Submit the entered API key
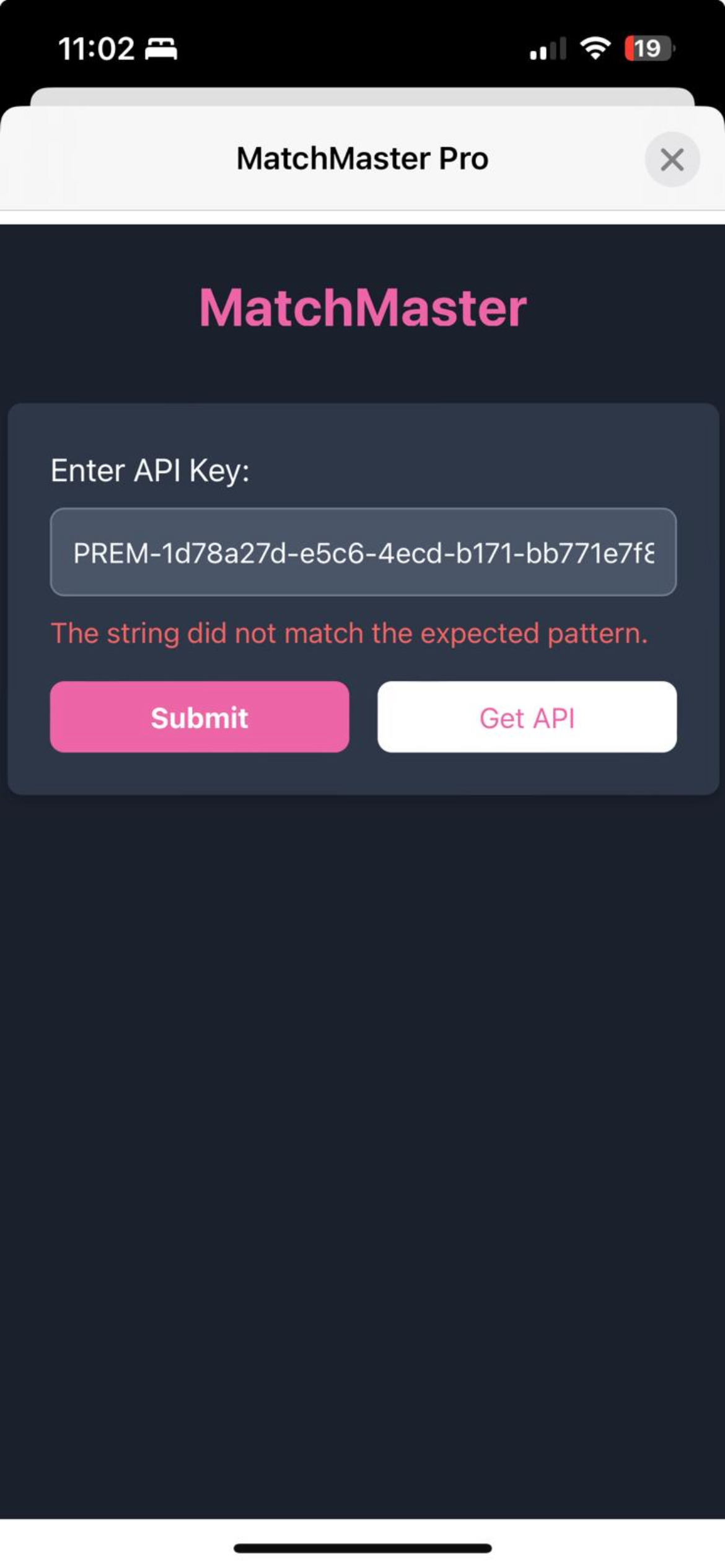 200,717
